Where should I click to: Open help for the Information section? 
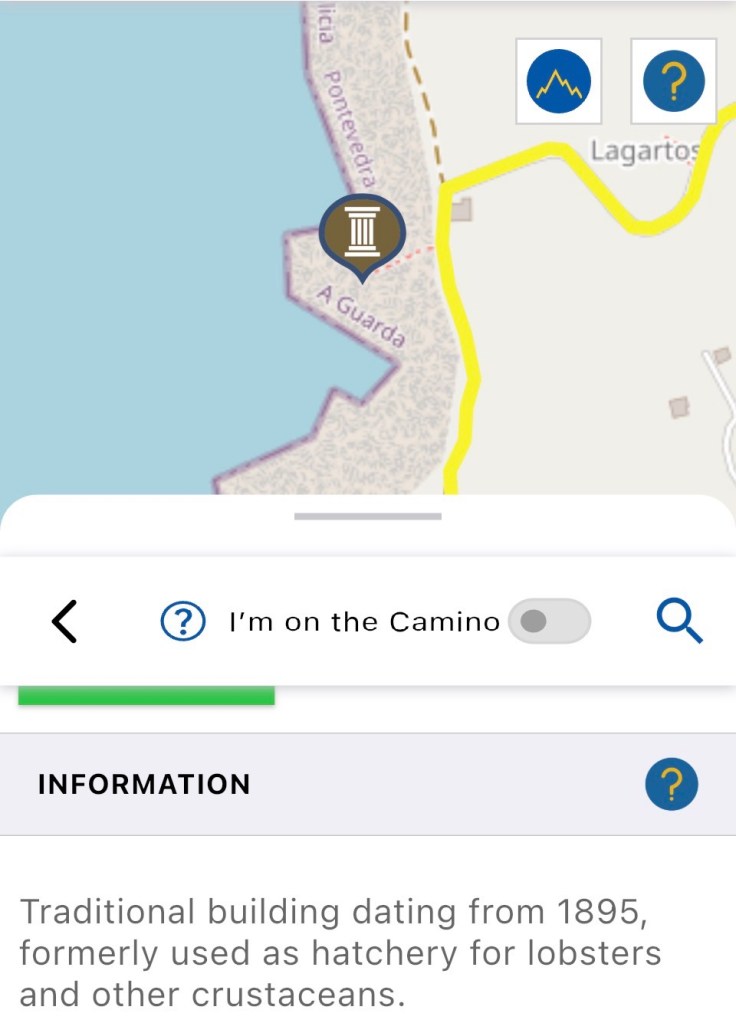[x=671, y=784]
